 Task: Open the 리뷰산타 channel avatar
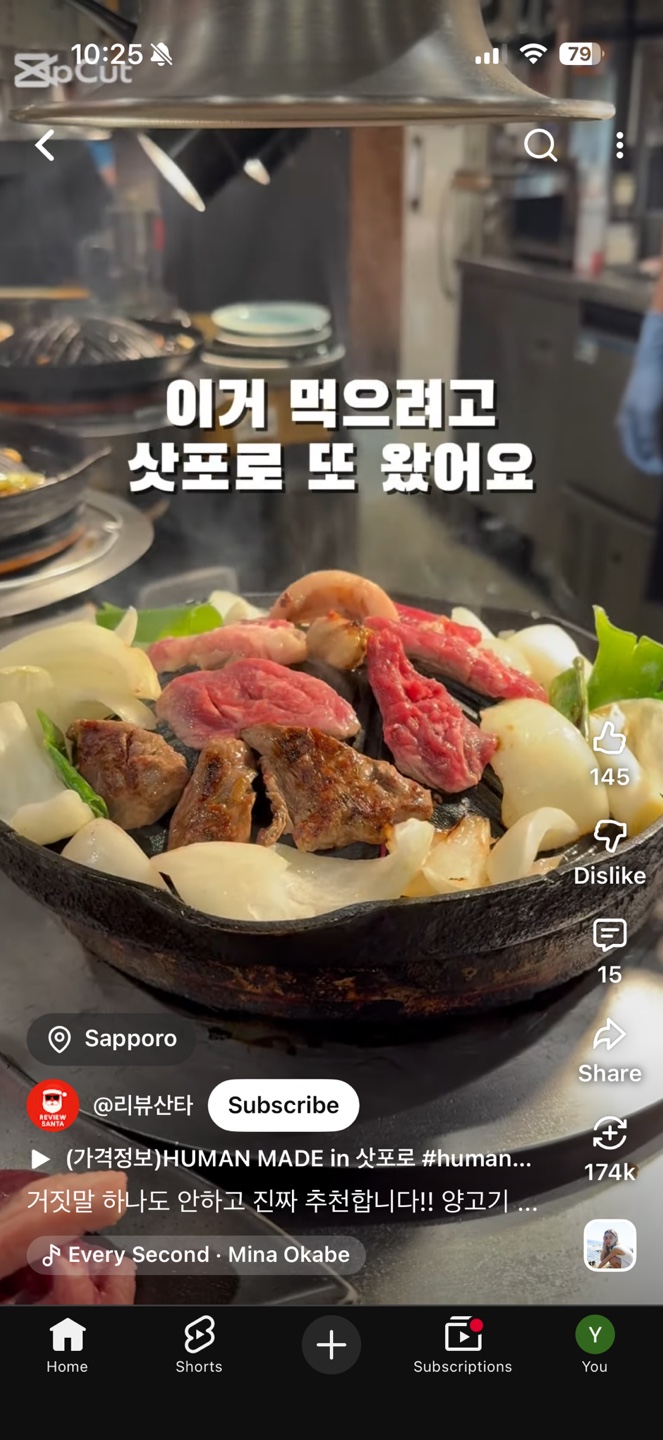[53, 1106]
